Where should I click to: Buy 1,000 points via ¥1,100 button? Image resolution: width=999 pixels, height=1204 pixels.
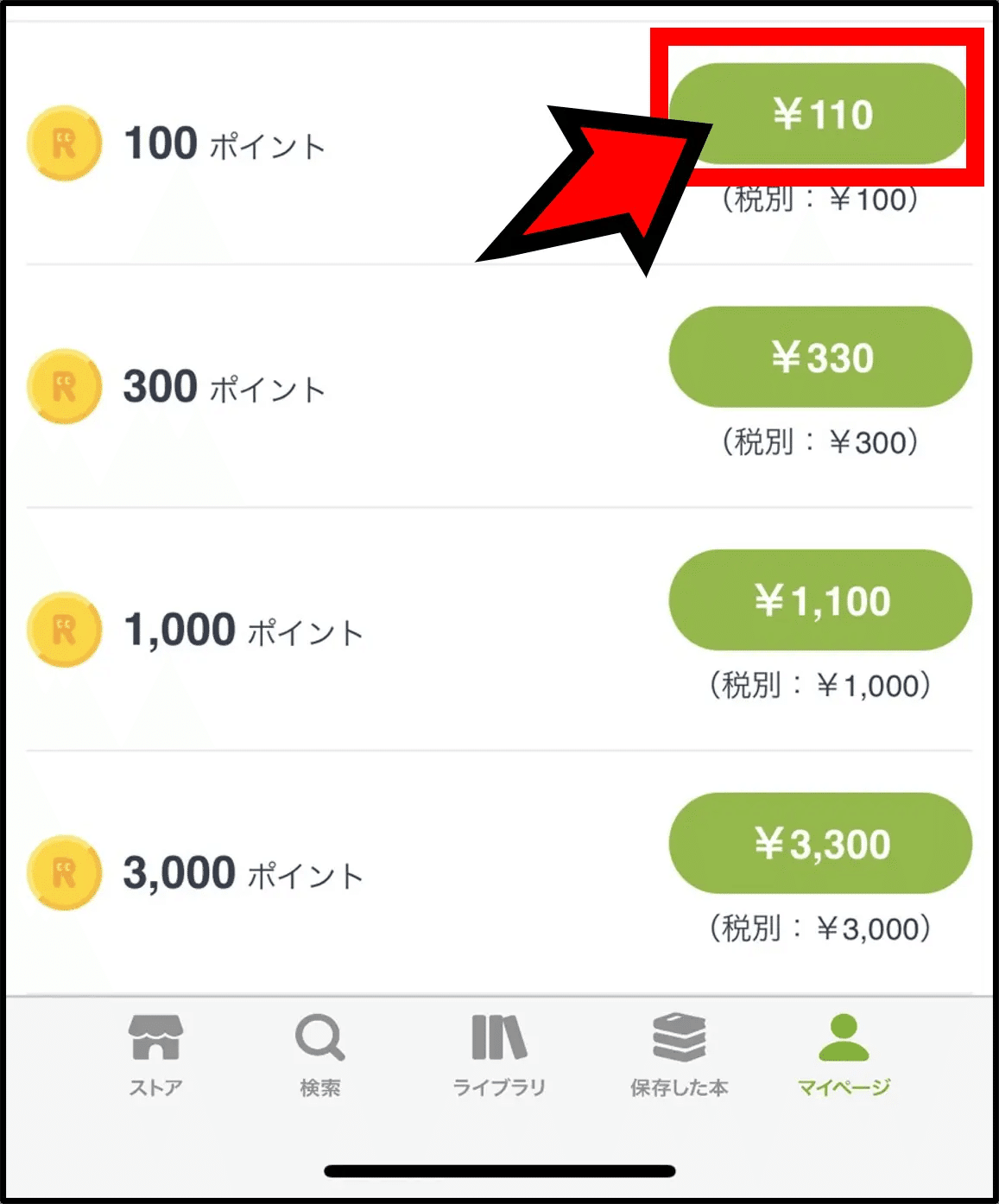(x=820, y=601)
